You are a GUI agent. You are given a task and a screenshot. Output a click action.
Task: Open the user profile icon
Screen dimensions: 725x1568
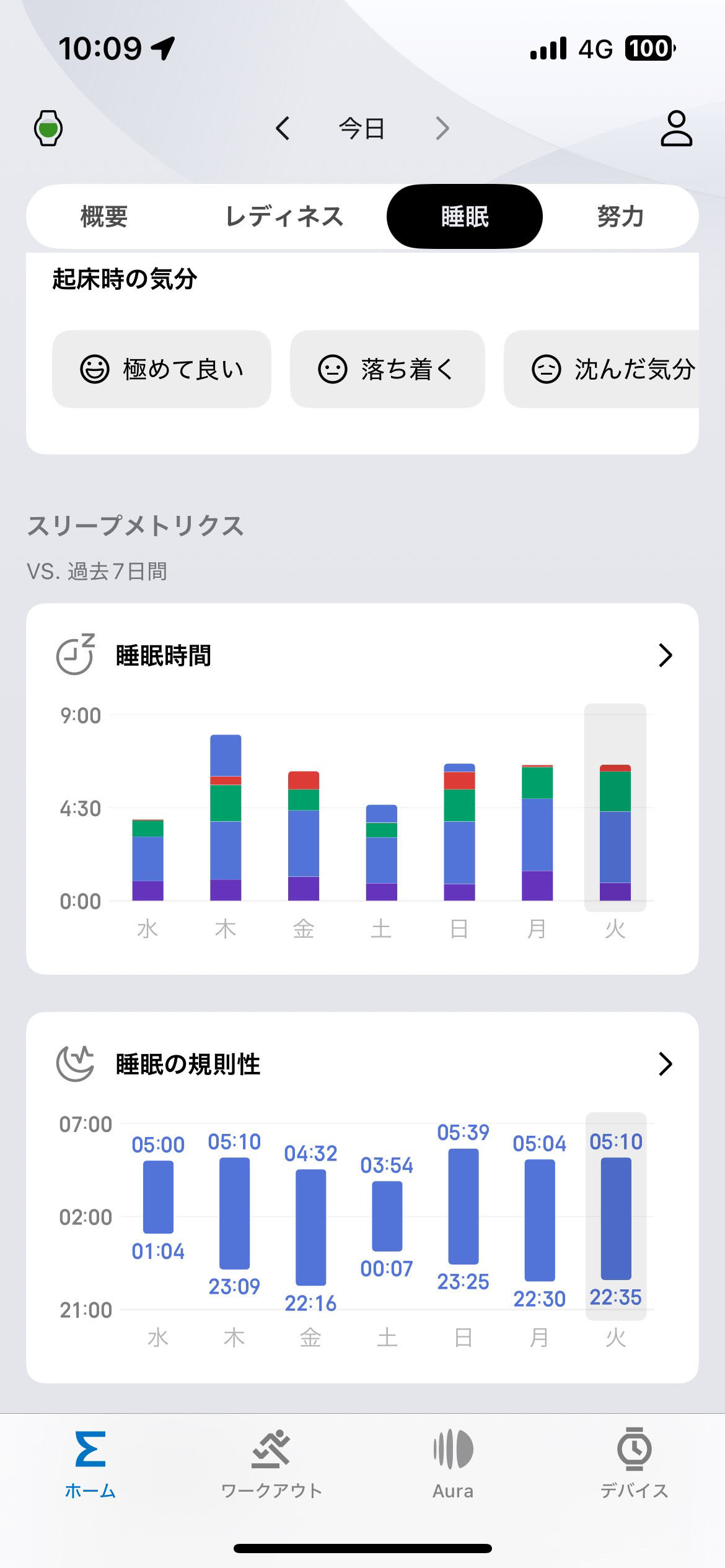[x=676, y=128]
